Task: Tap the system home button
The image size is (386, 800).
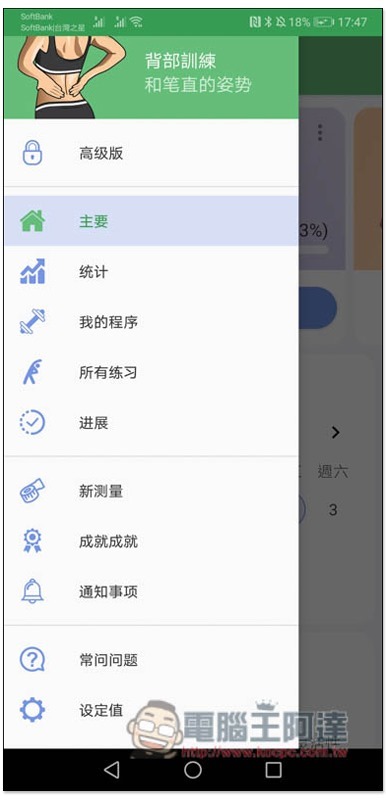Action: point(193,770)
